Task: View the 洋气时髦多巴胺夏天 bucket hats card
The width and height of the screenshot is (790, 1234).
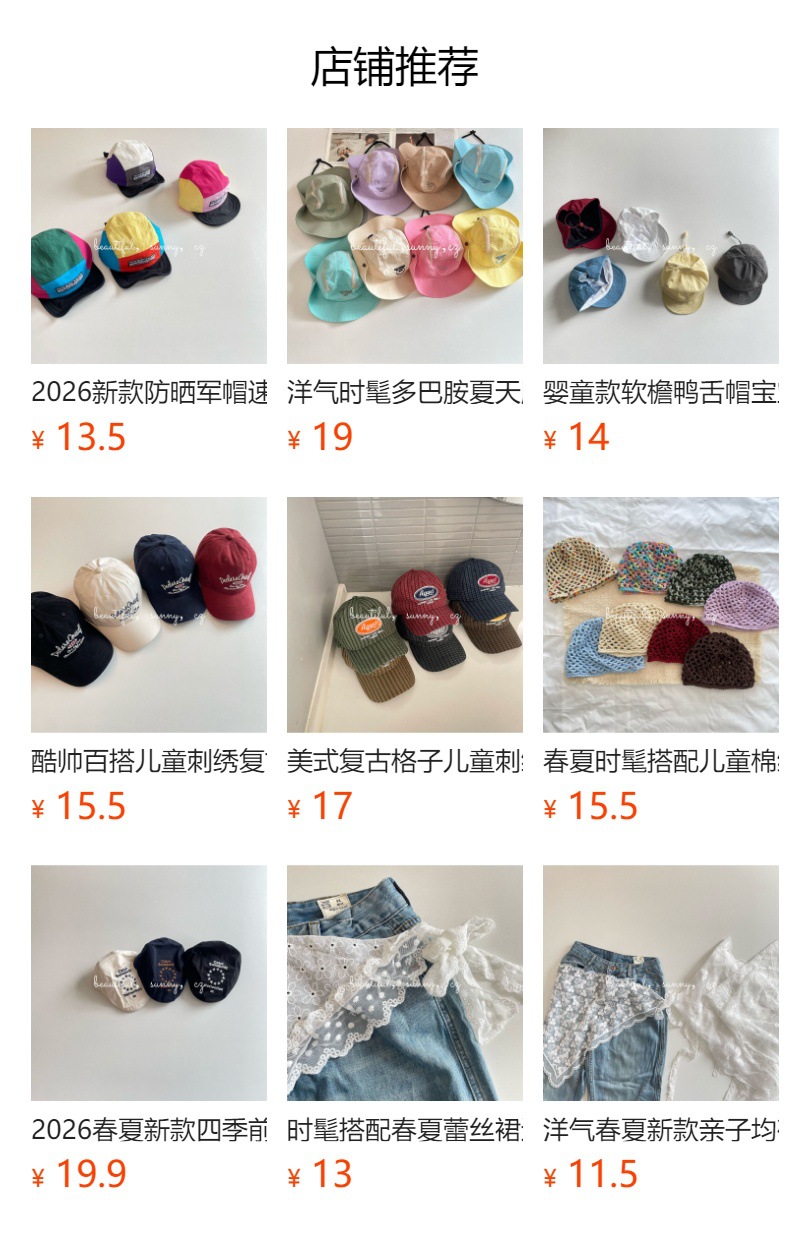Action: 405,292
